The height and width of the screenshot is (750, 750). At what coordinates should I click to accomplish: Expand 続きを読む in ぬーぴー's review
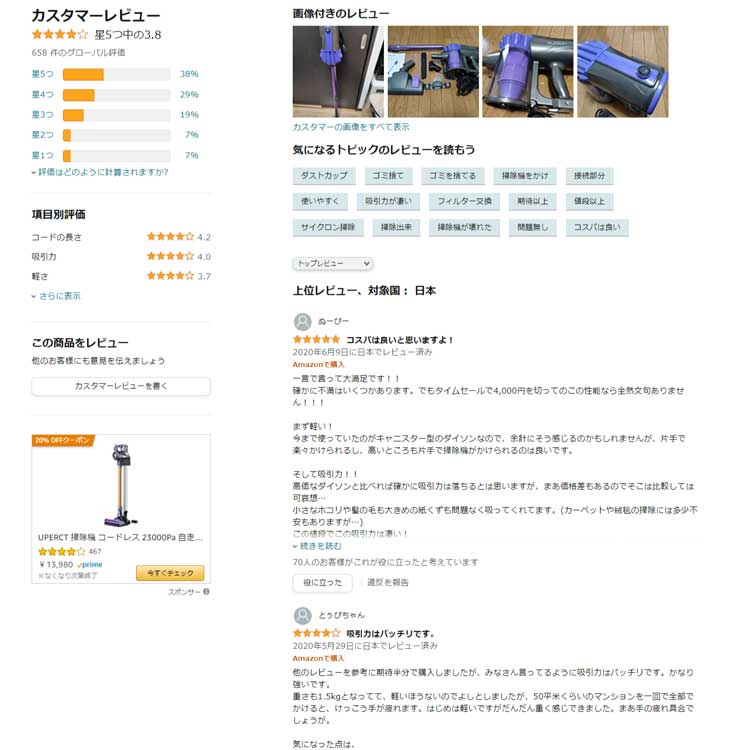click(x=320, y=546)
